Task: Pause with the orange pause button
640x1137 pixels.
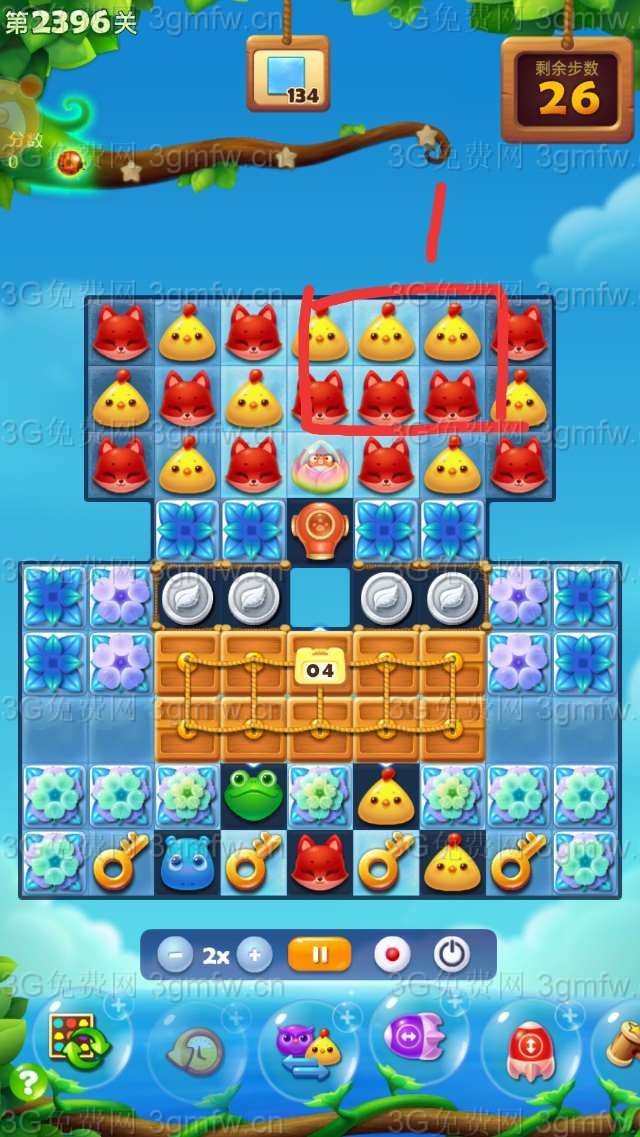Action: pyautogui.click(x=319, y=955)
